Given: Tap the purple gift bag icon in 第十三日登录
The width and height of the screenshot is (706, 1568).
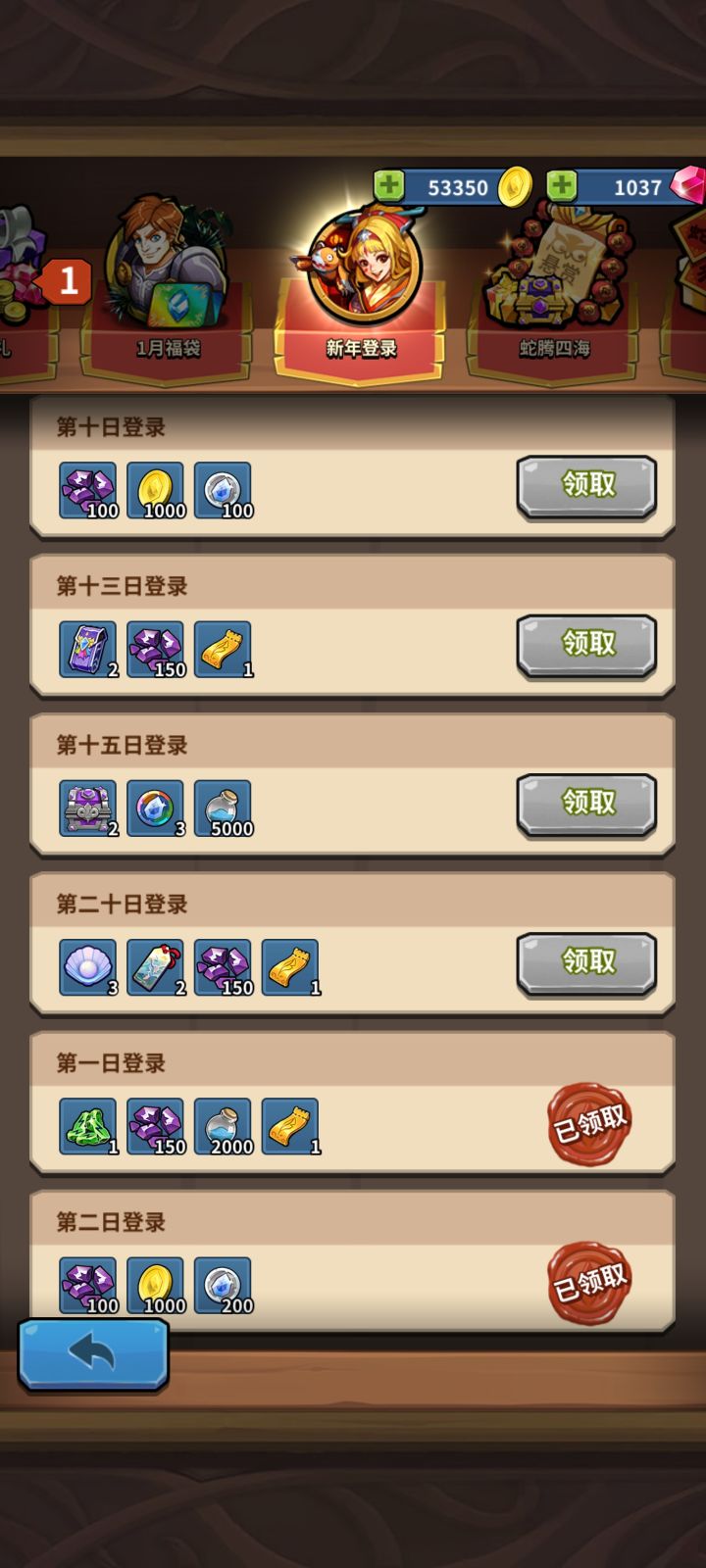Looking at the screenshot, I should pos(90,647).
